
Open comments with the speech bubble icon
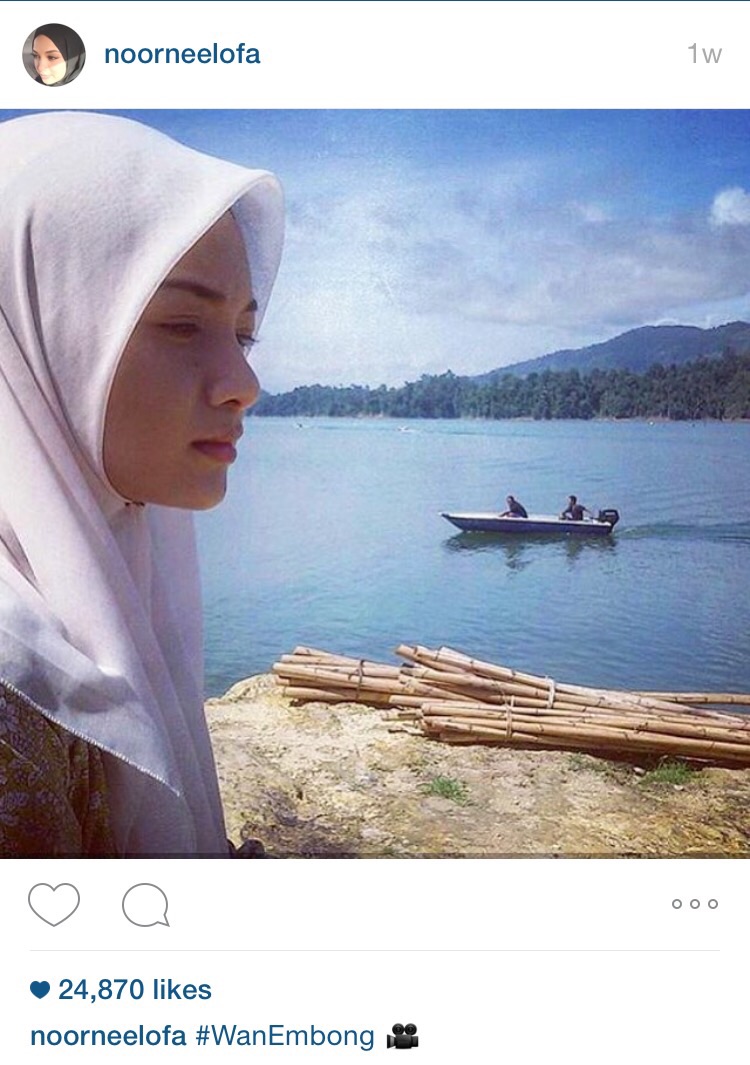(145, 905)
